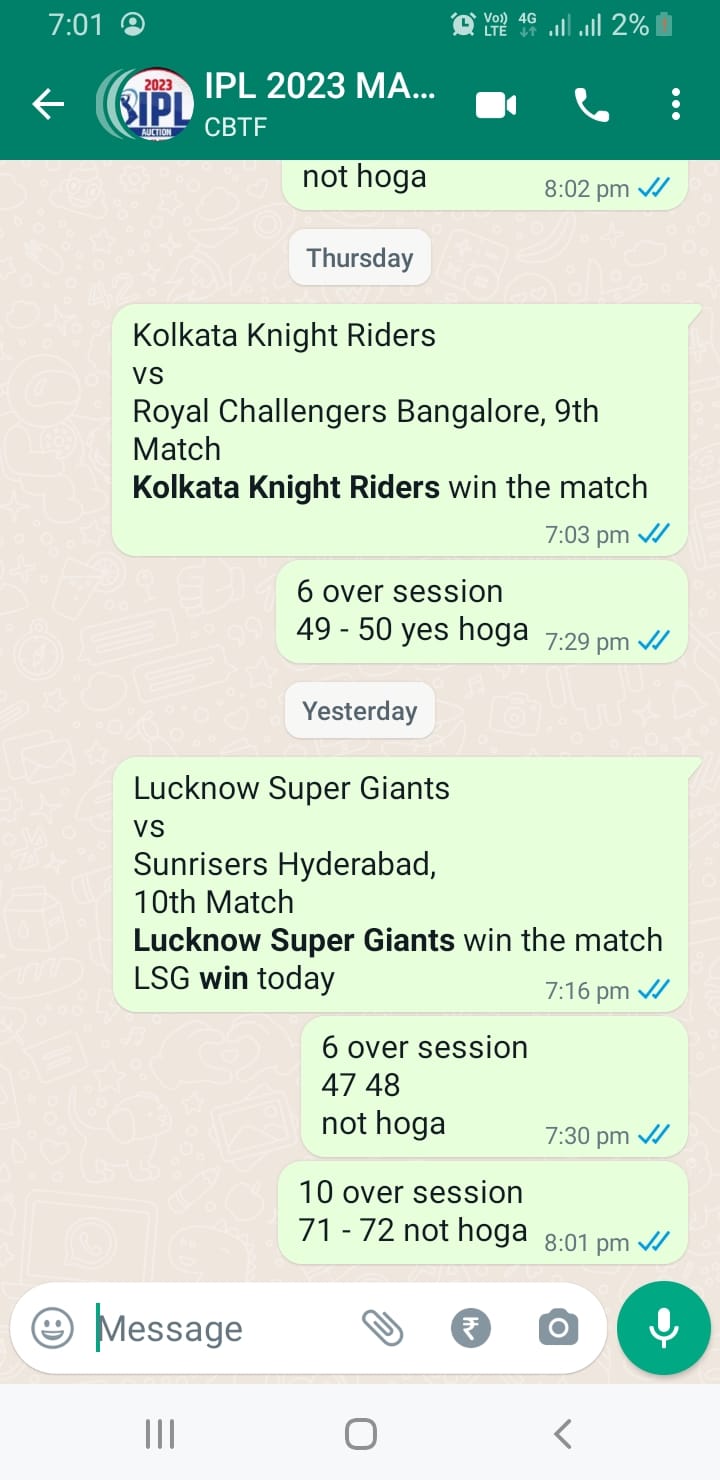720x1480 pixels.
Task: Open IPL 2023 group info header
Action: click(x=320, y=104)
